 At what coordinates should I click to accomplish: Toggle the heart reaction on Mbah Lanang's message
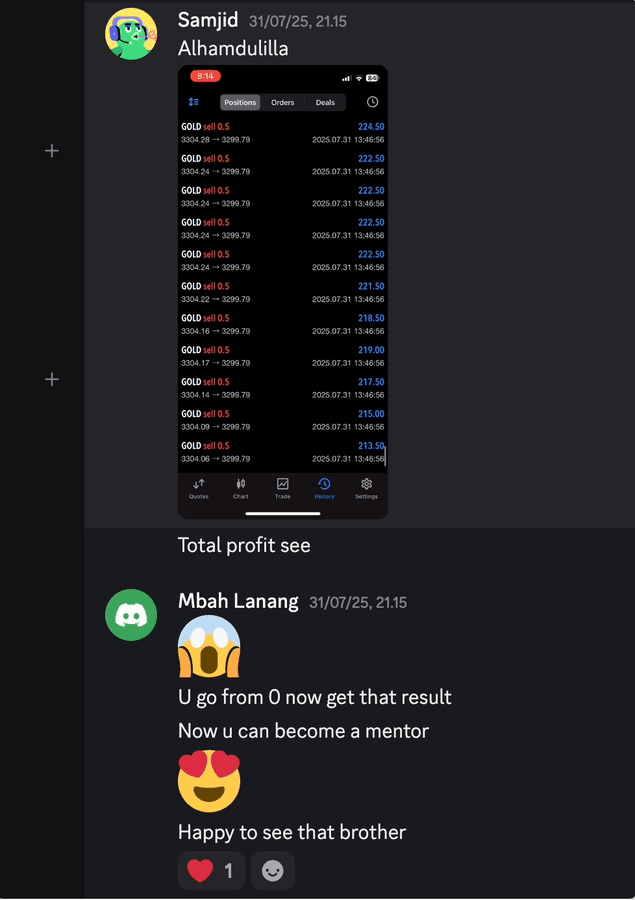(x=211, y=871)
